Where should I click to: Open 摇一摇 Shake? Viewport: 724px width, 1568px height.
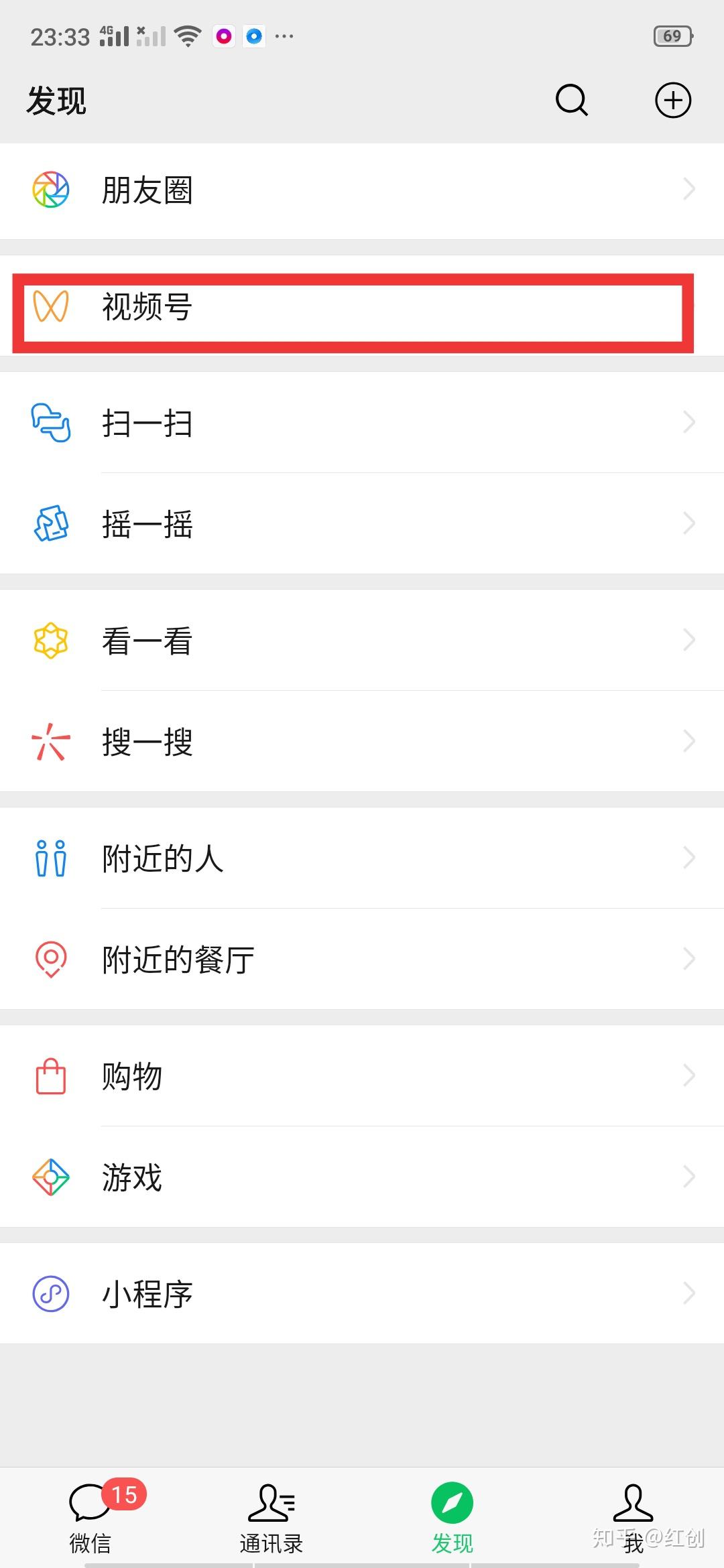[362, 523]
